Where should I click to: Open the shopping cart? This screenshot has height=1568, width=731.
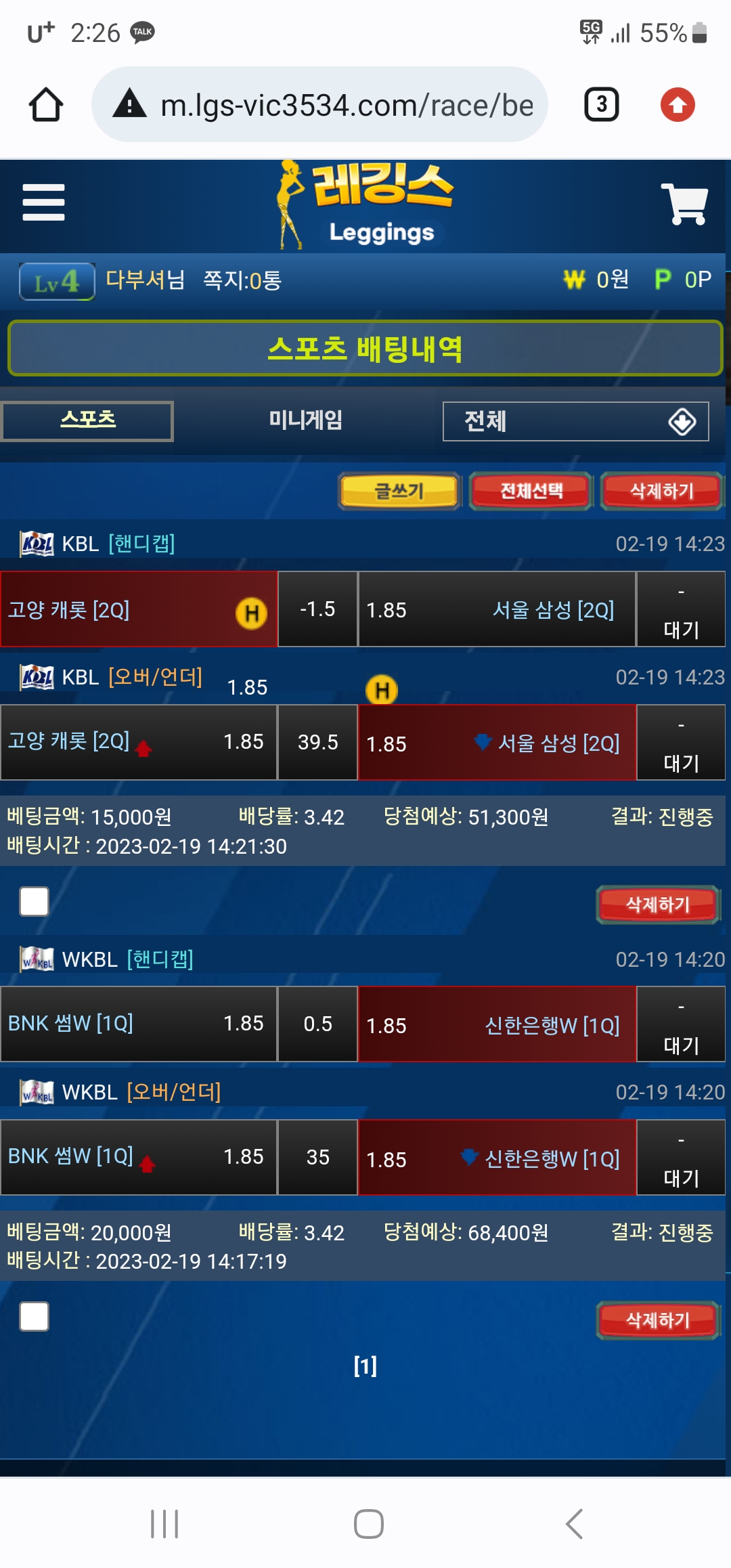(684, 203)
